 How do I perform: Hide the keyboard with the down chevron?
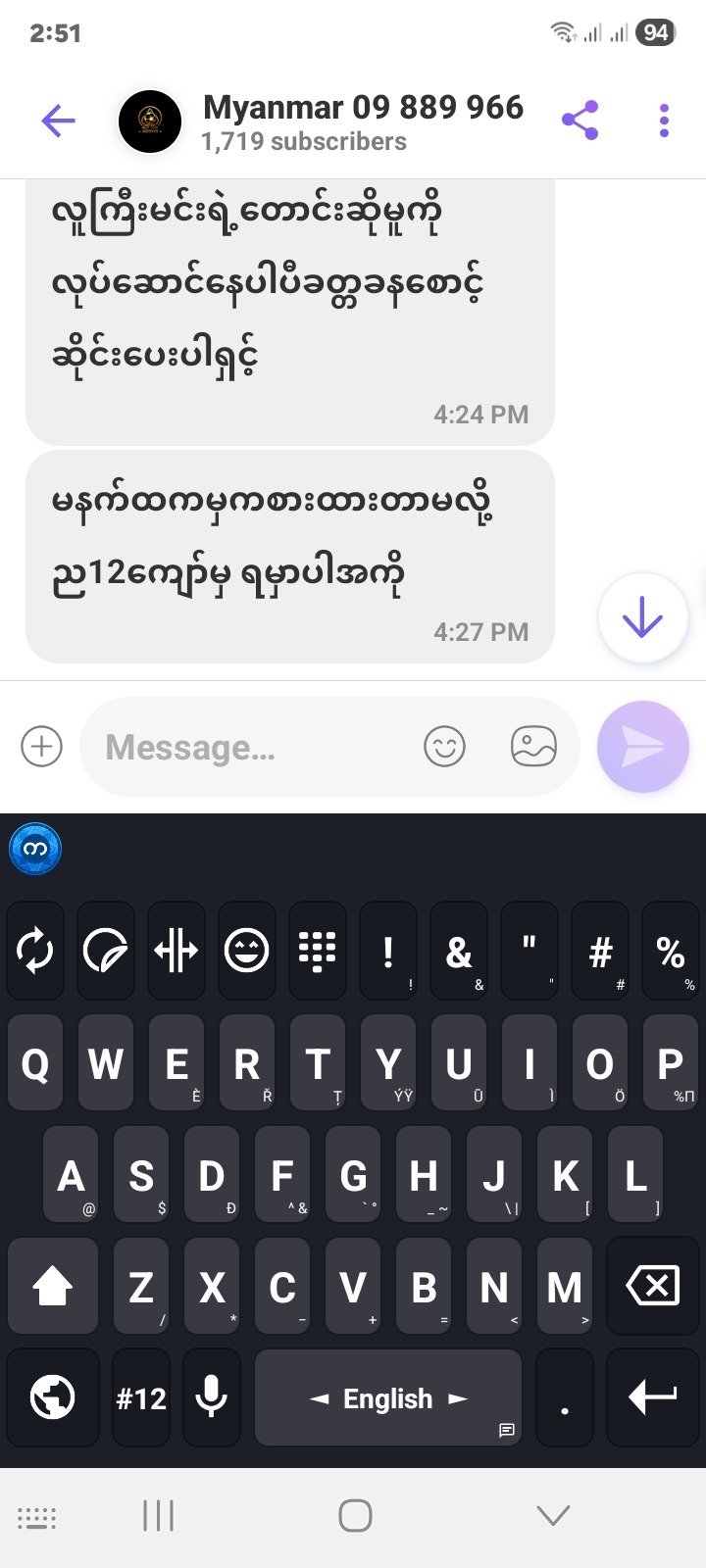(553, 1516)
